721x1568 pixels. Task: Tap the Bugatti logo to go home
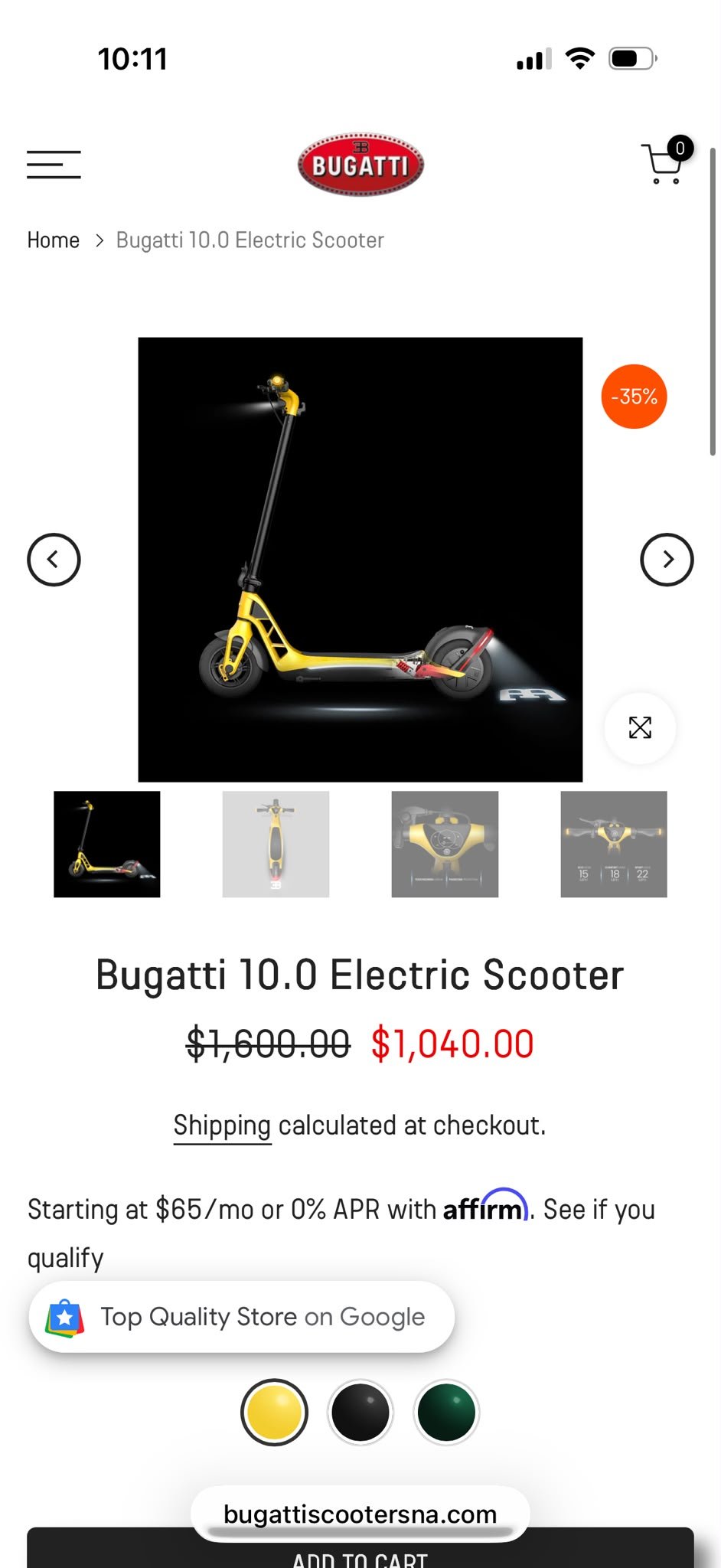click(360, 165)
